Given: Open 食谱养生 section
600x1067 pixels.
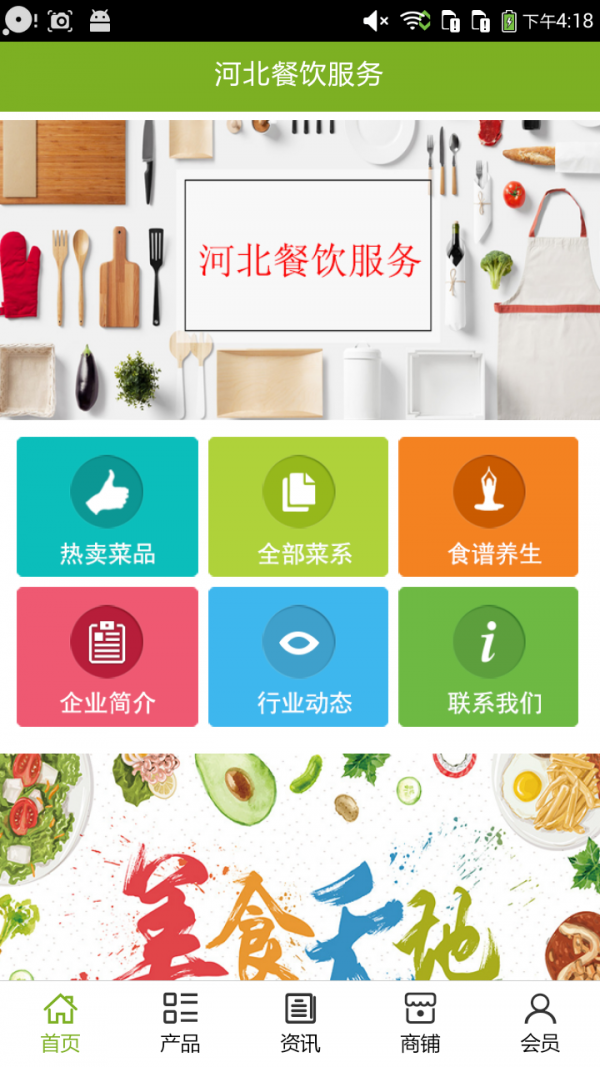Looking at the screenshot, I should pyautogui.click(x=488, y=507).
